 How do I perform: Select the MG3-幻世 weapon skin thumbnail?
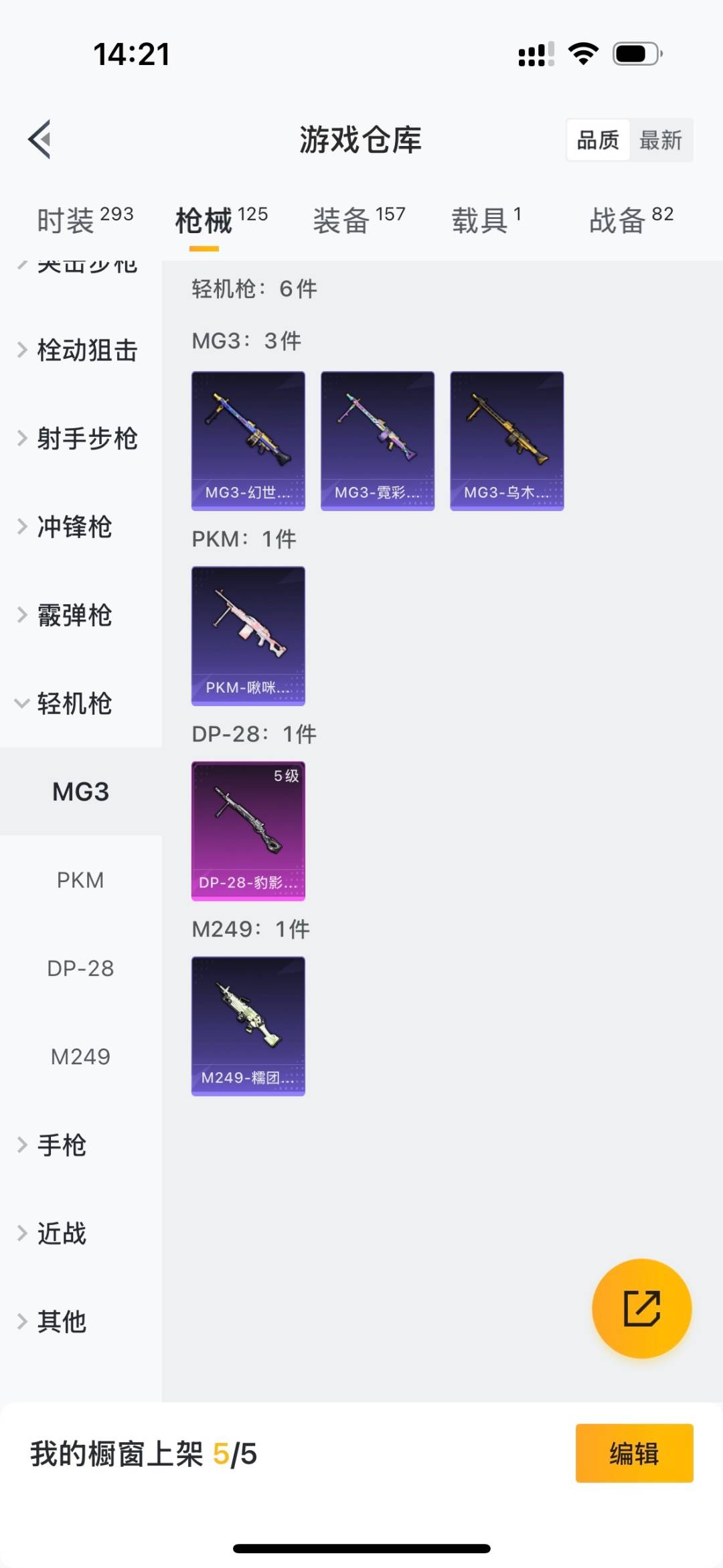(248, 439)
